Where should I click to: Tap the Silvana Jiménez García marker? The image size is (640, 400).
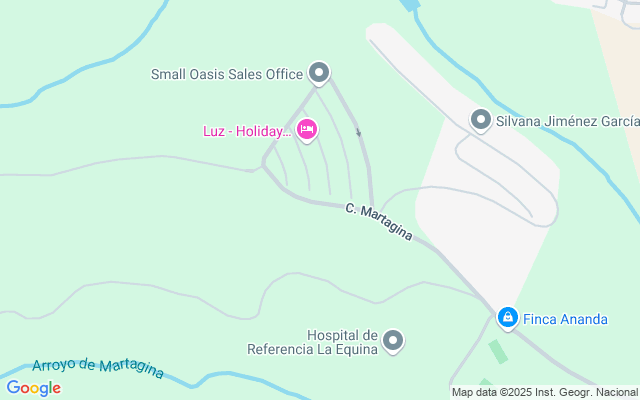tap(481, 120)
